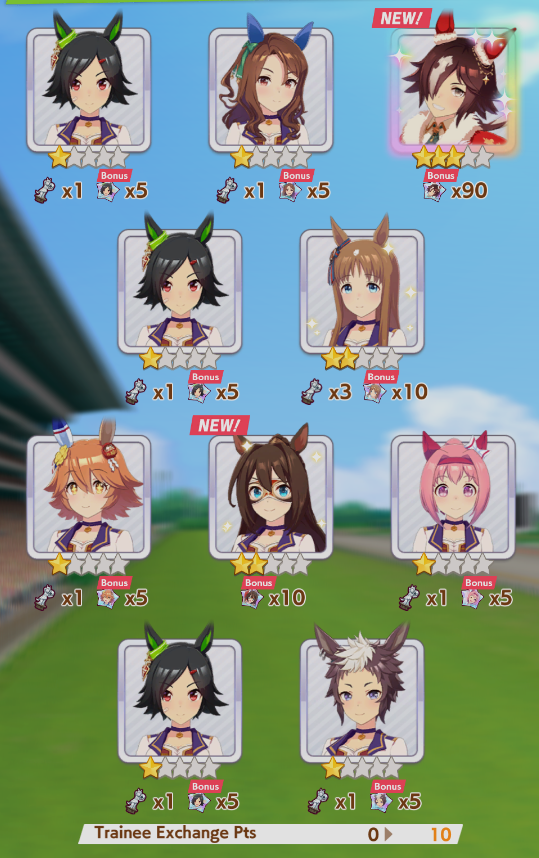Select the wavy brown-haired trainee with blue ears
This screenshot has width=539, height=858.
(271, 90)
